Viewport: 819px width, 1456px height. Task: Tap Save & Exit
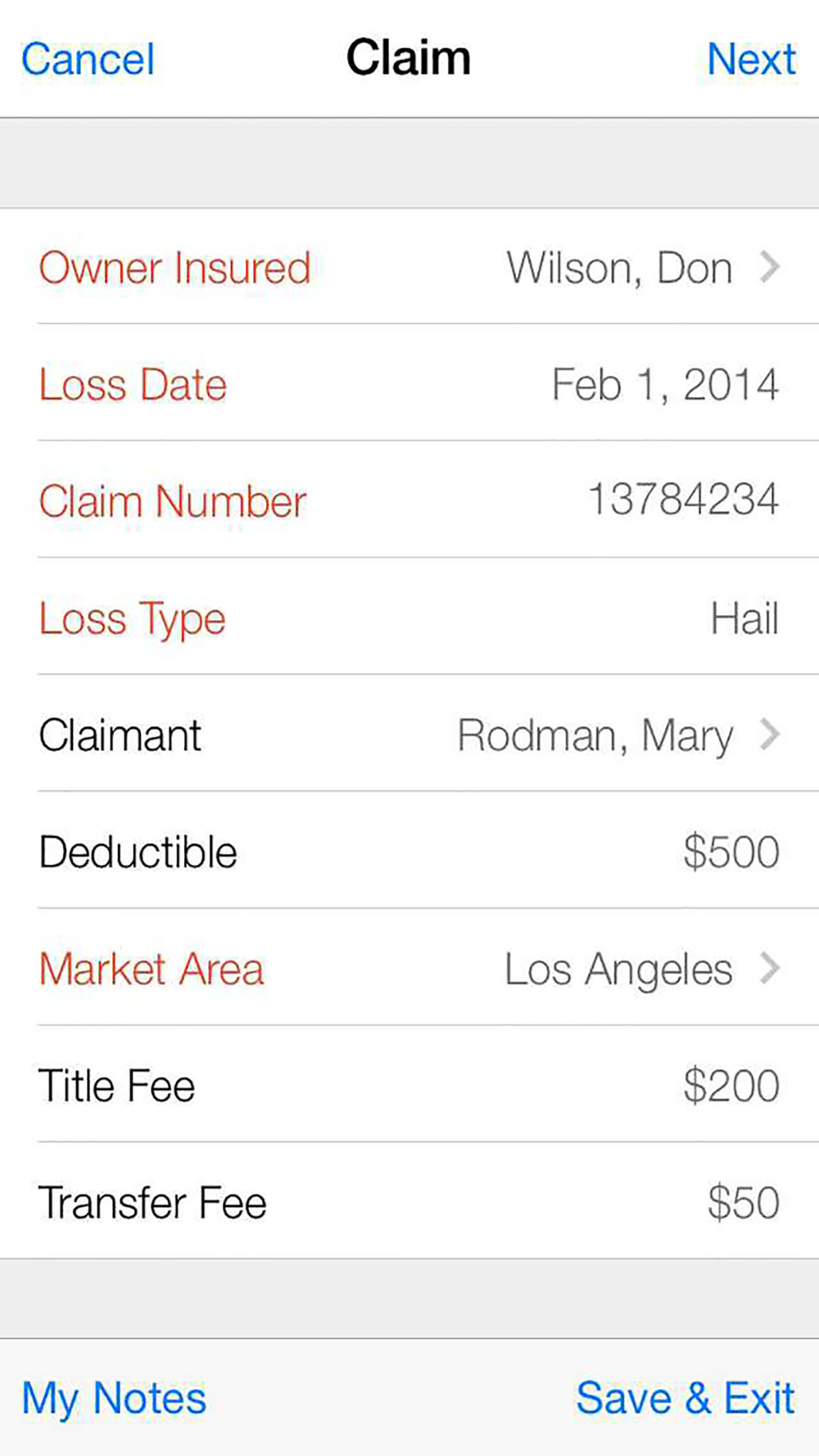[x=686, y=1397]
